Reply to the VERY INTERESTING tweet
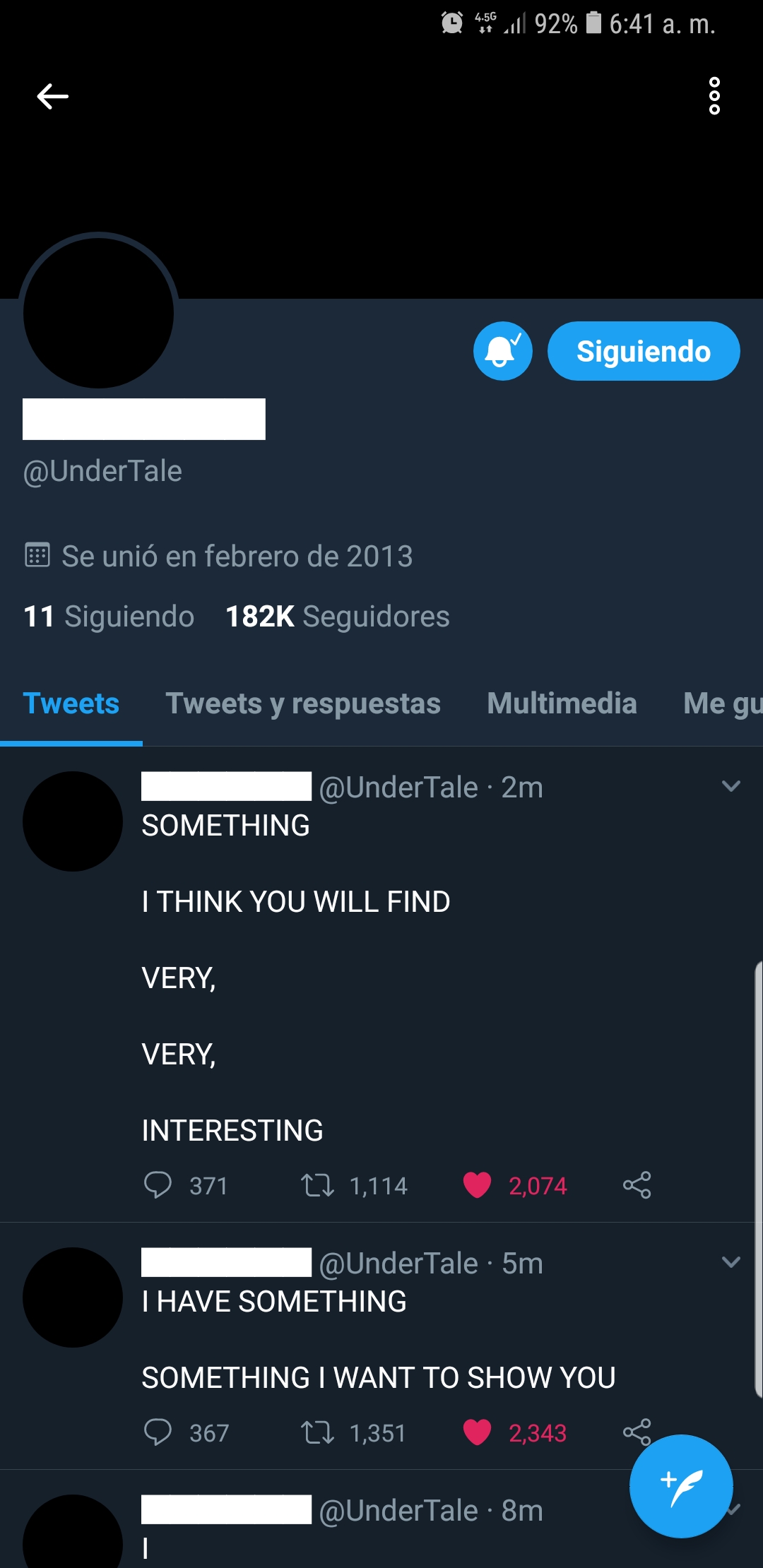The height and width of the screenshot is (1568, 763). [158, 1185]
